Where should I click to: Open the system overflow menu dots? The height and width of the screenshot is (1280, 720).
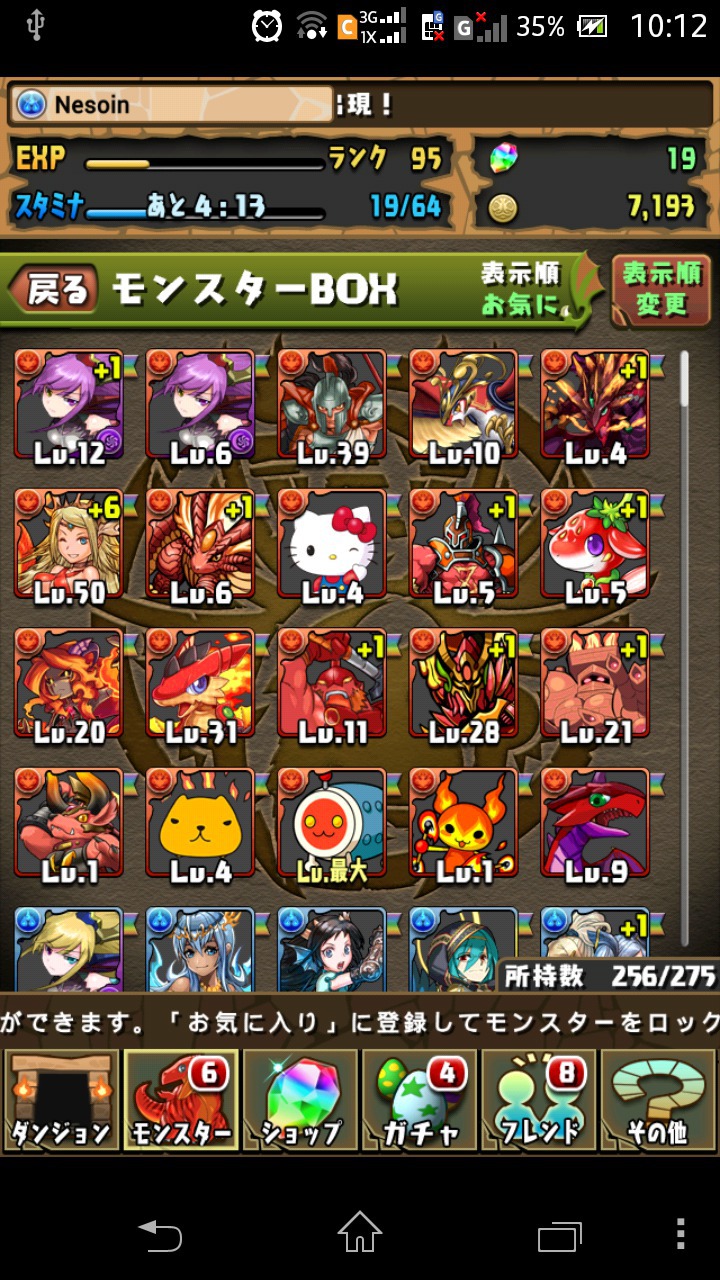tap(681, 1233)
